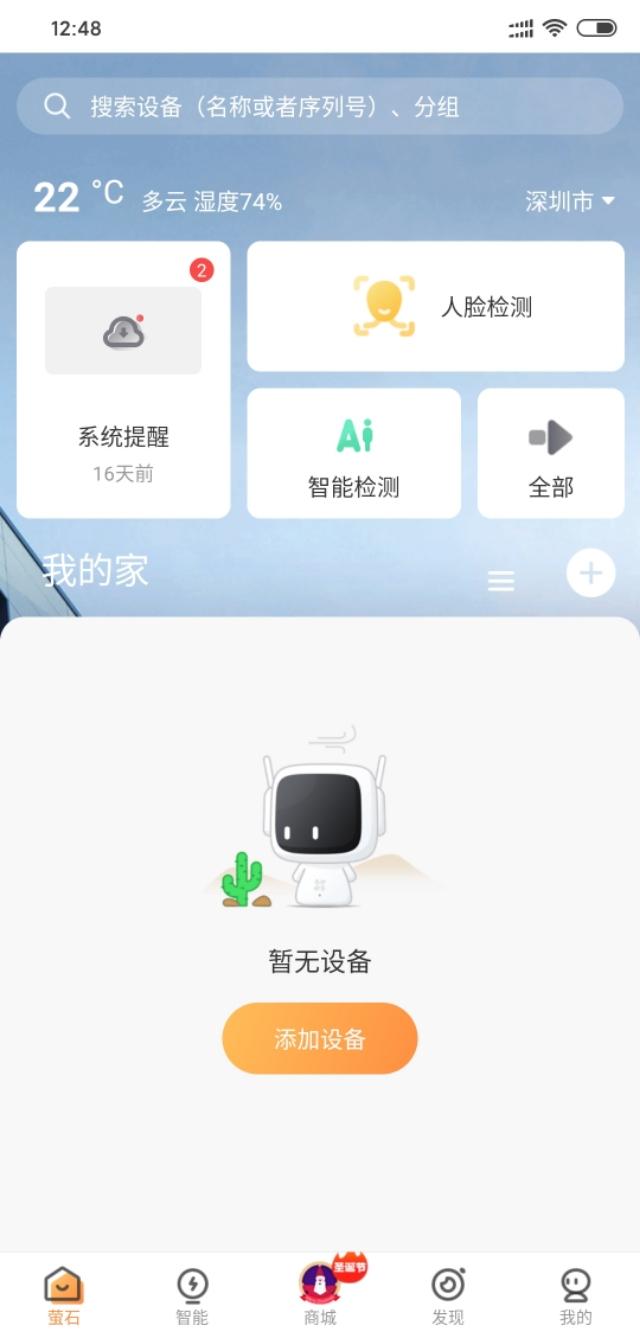This screenshot has height=1332, width=640.
Task: Open 智能检测 smart detection
Action: 354,453
